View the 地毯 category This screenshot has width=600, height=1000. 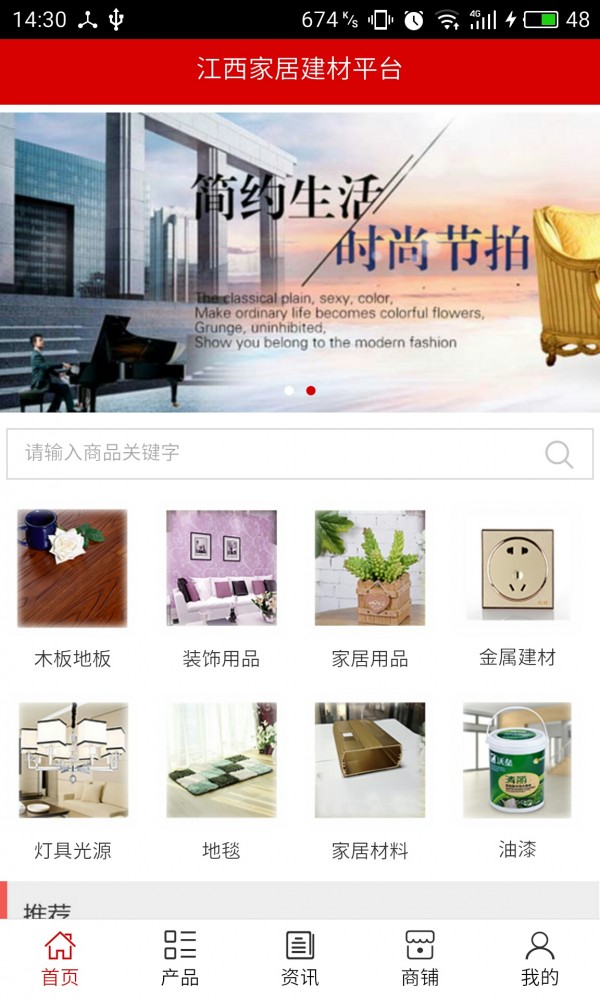point(221,779)
